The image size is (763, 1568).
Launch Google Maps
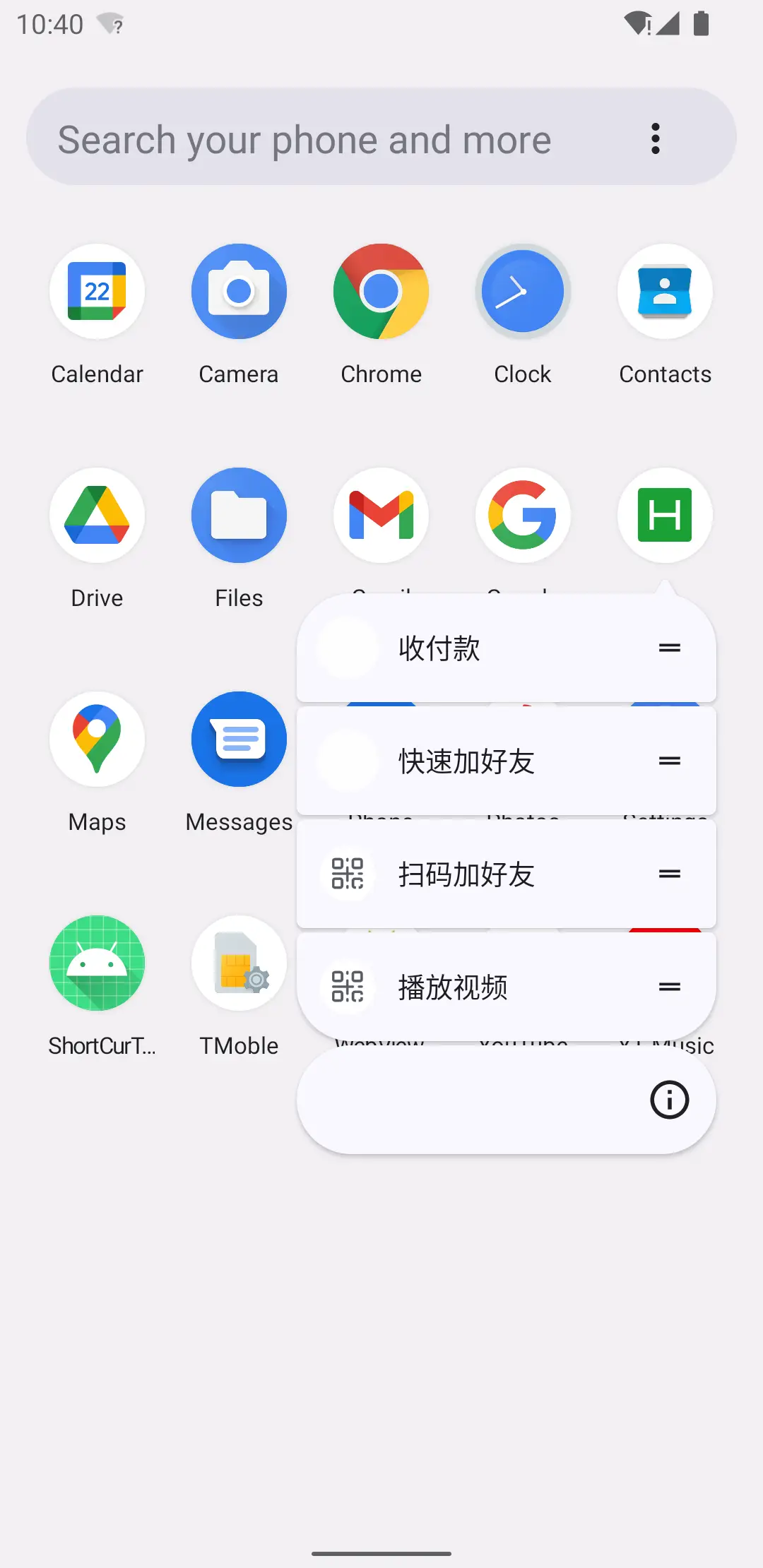tap(97, 740)
